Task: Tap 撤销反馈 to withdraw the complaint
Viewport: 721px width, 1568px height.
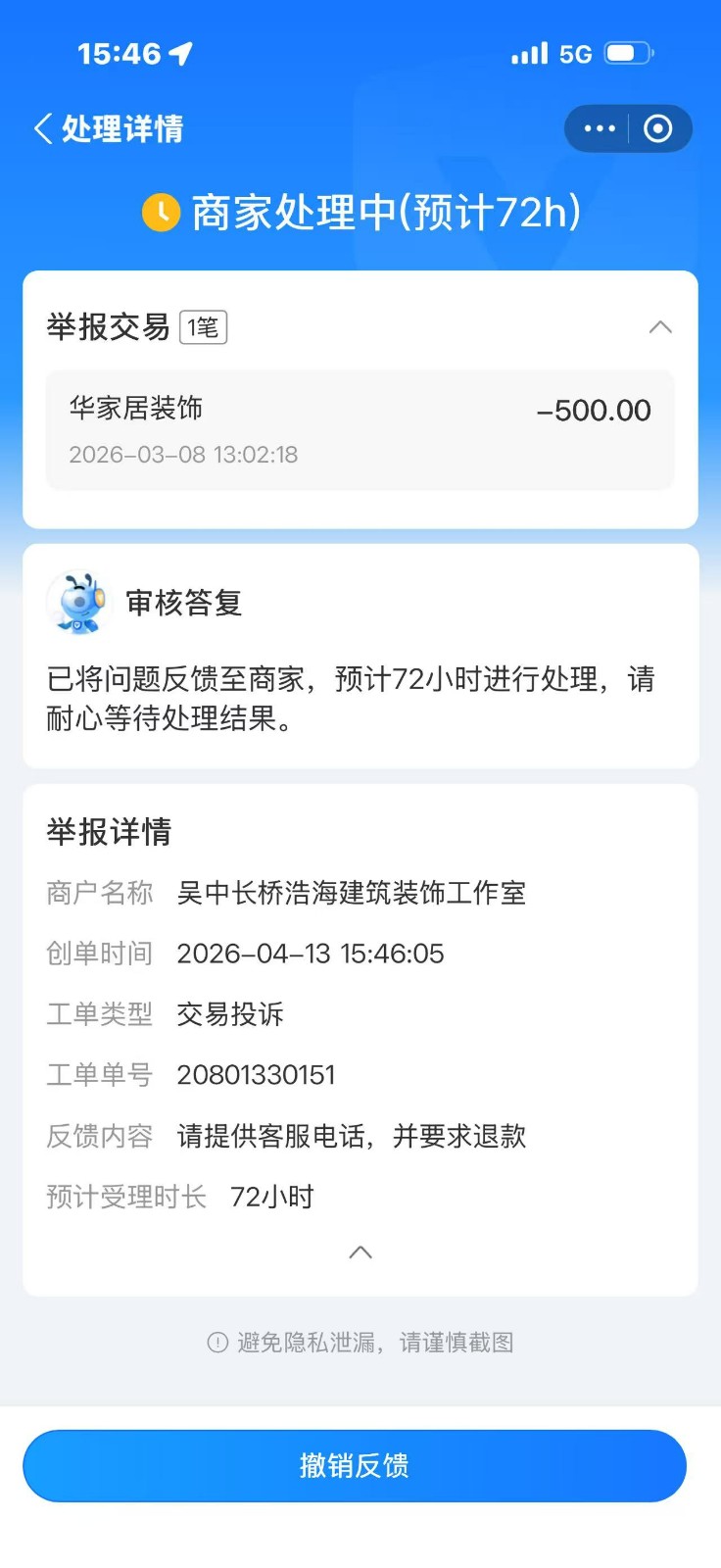Action: click(x=355, y=1465)
